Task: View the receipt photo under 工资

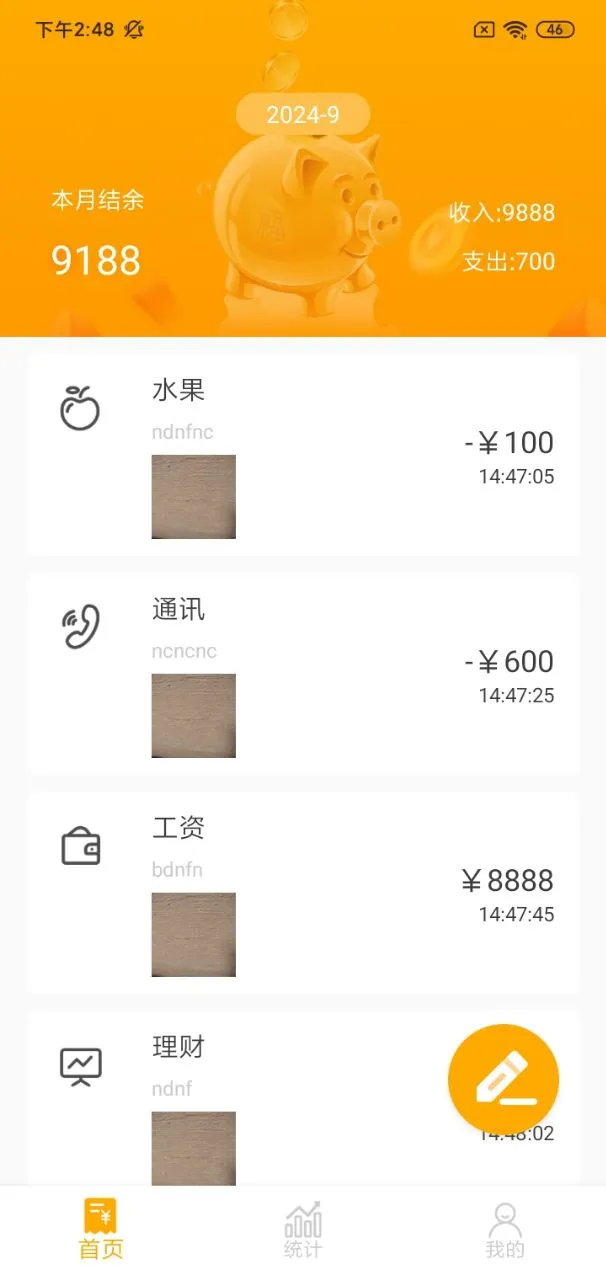Action: click(x=194, y=935)
